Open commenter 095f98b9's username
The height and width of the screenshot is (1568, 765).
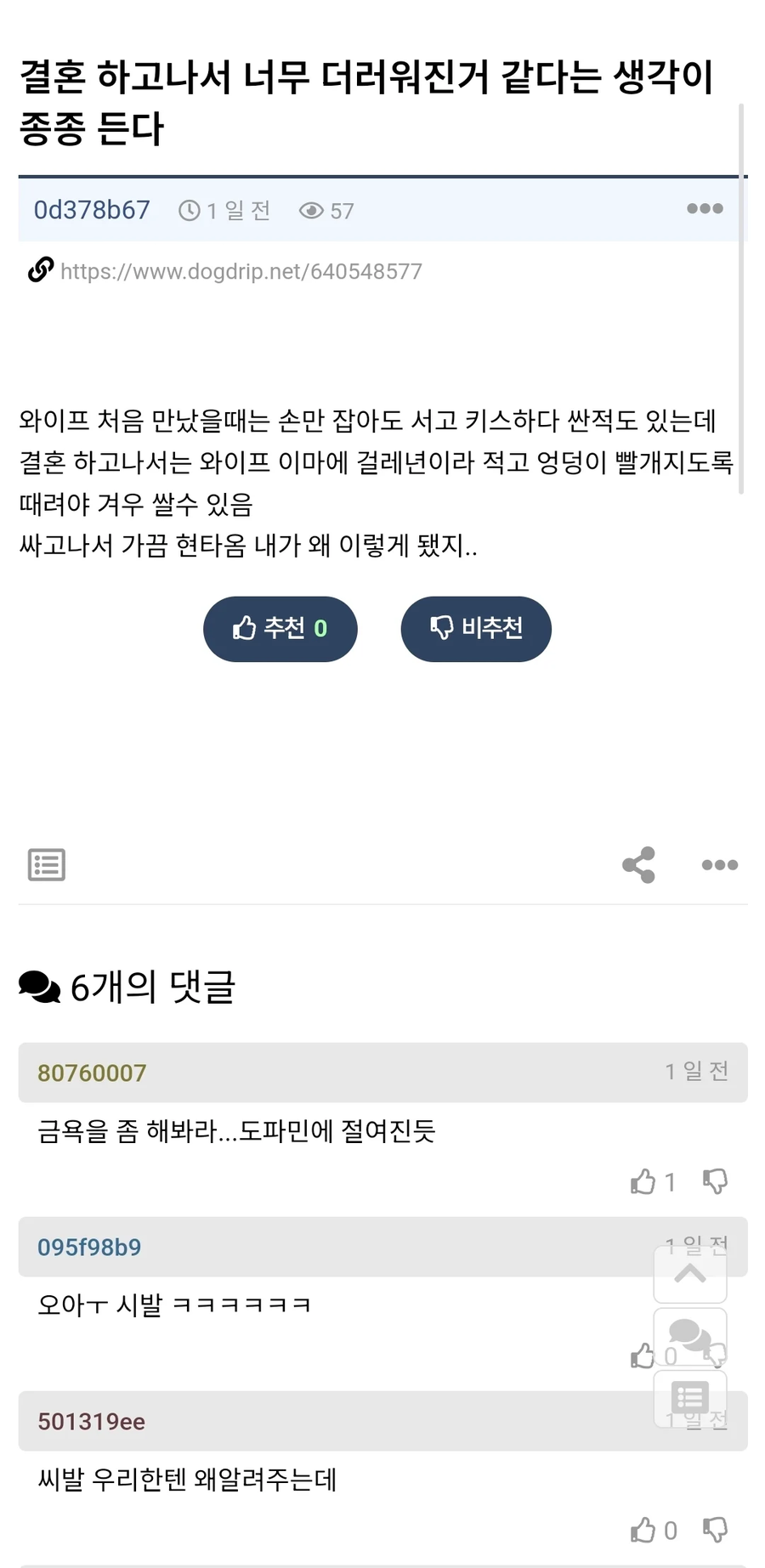click(89, 1248)
